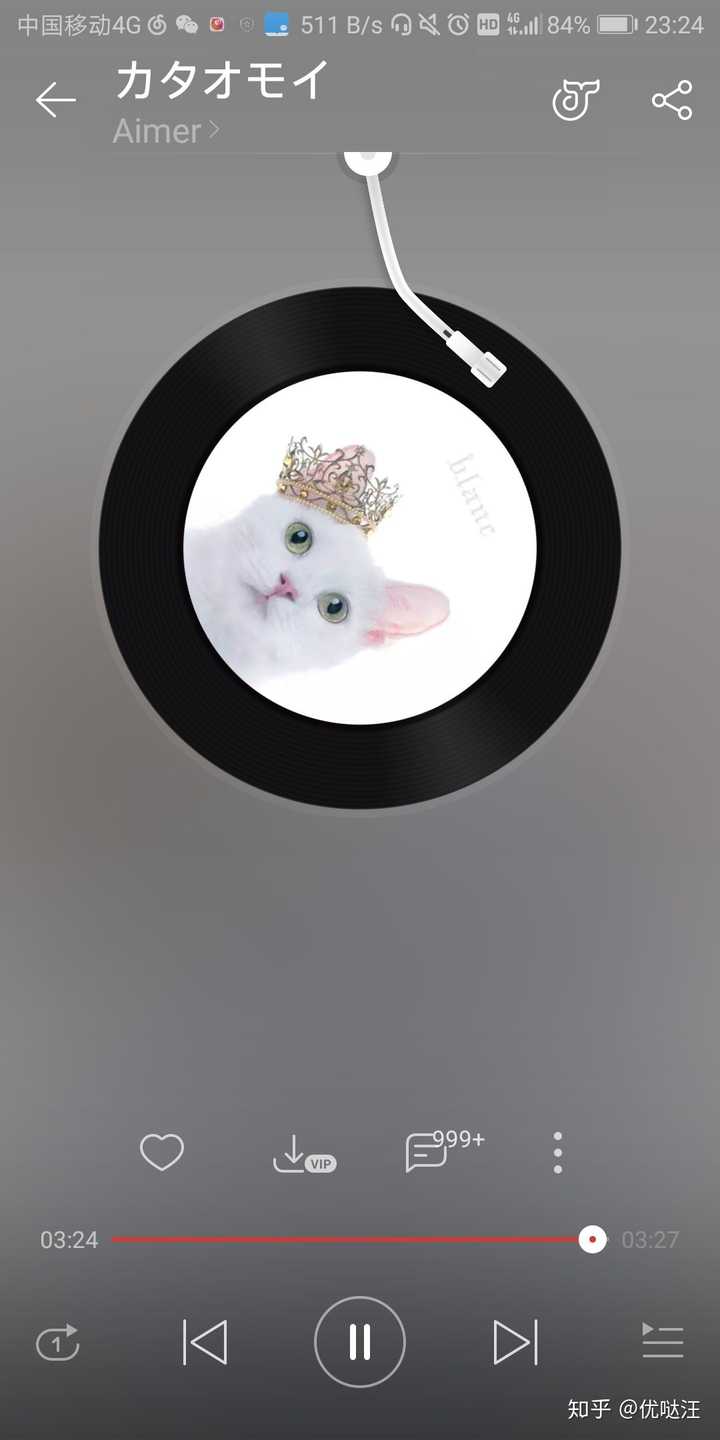Skip to the next track
Image resolution: width=720 pixels, height=1440 pixels.
tap(515, 1342)
